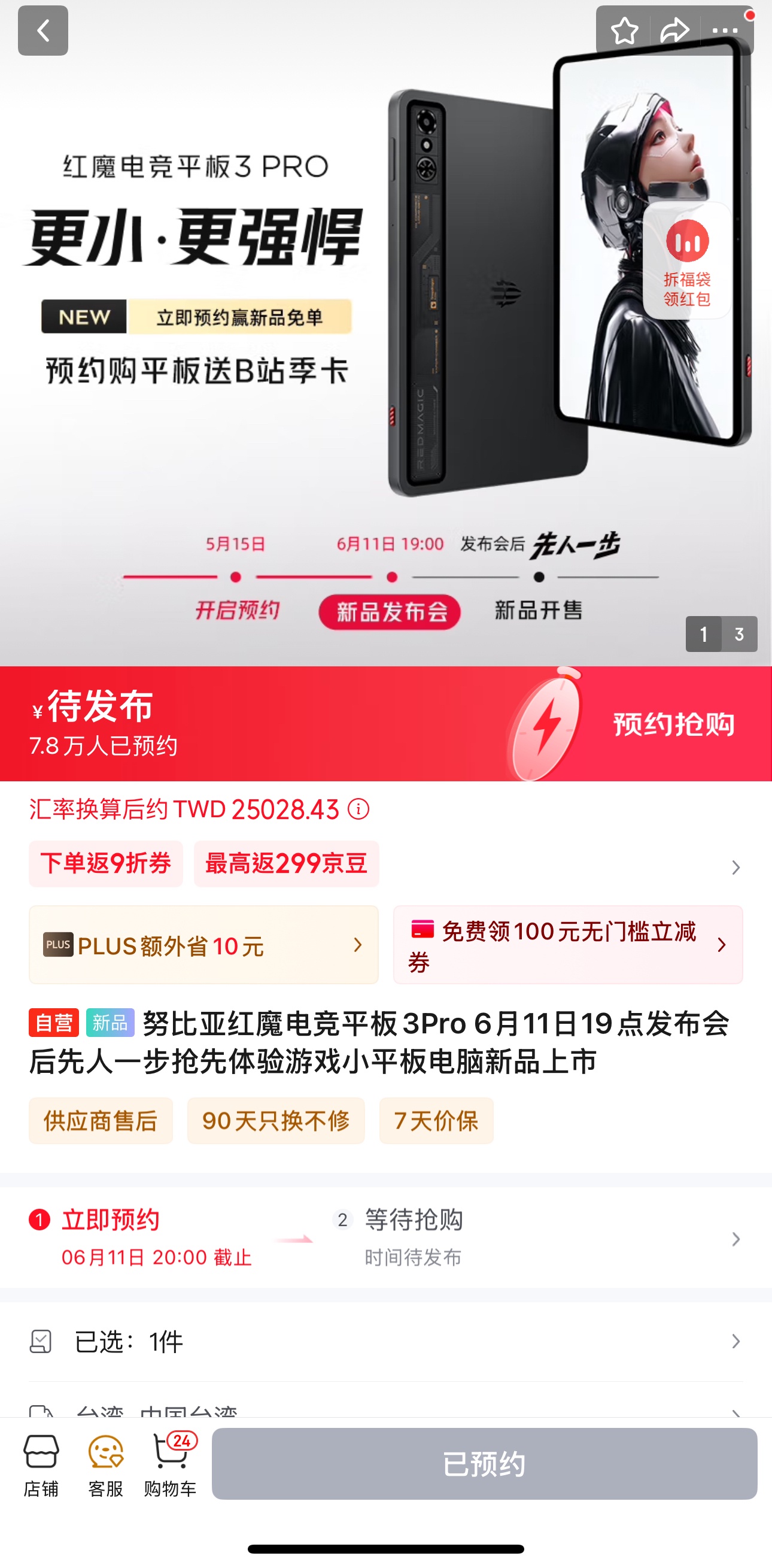
Task: Contact 客服 customer service
Action: pyautogui.click(x=106, y=1463)
